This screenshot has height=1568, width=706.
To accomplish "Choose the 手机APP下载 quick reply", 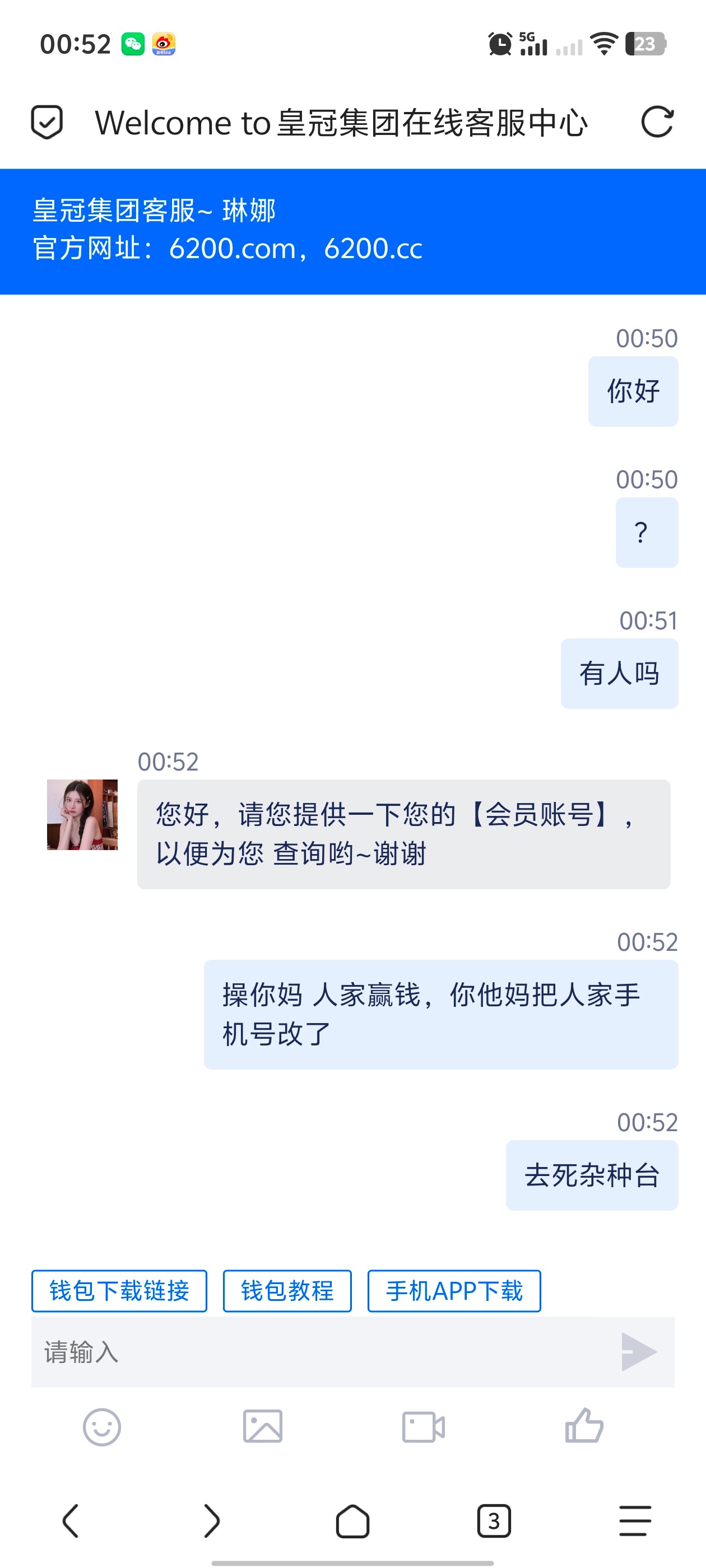I will [x=454, y=1290].
